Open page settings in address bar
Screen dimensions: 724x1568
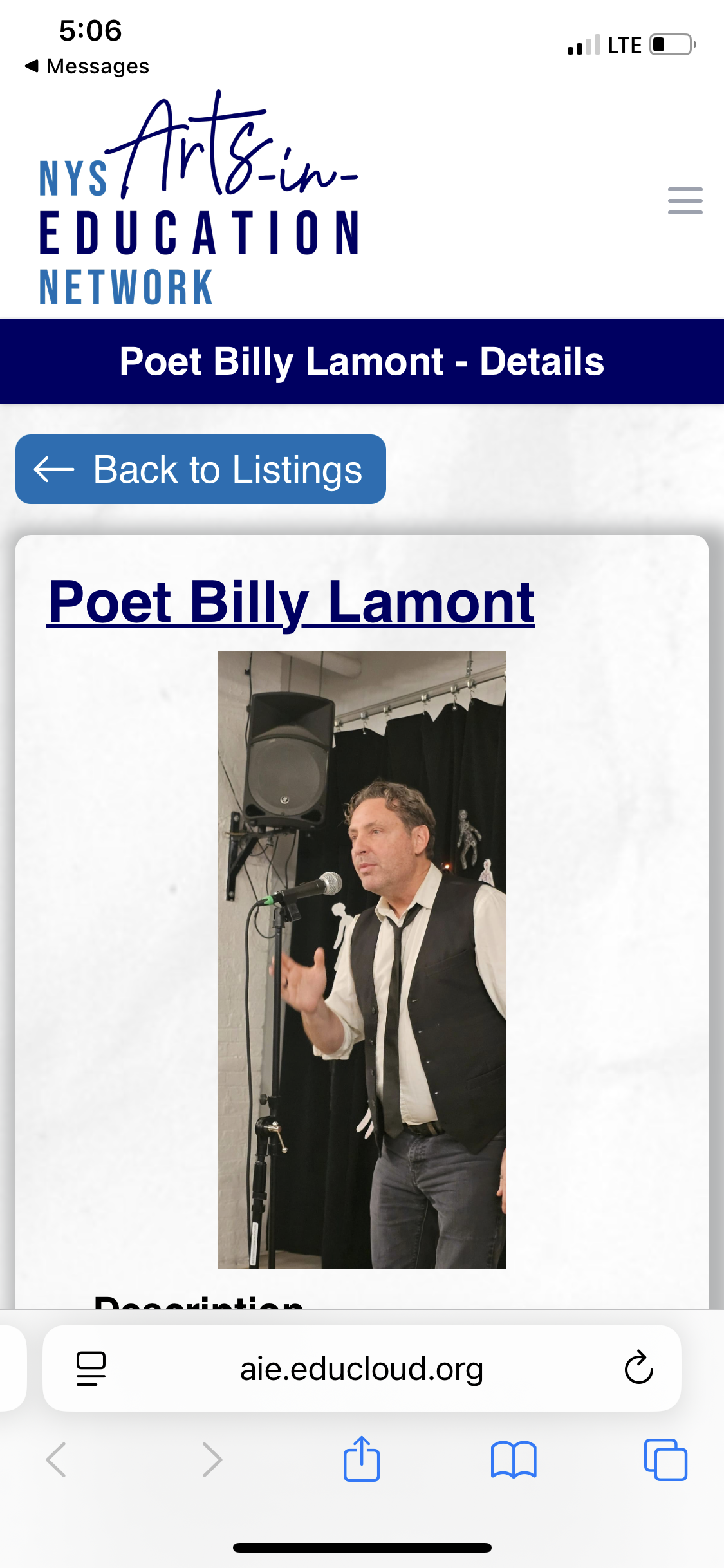click(91, 1368)
